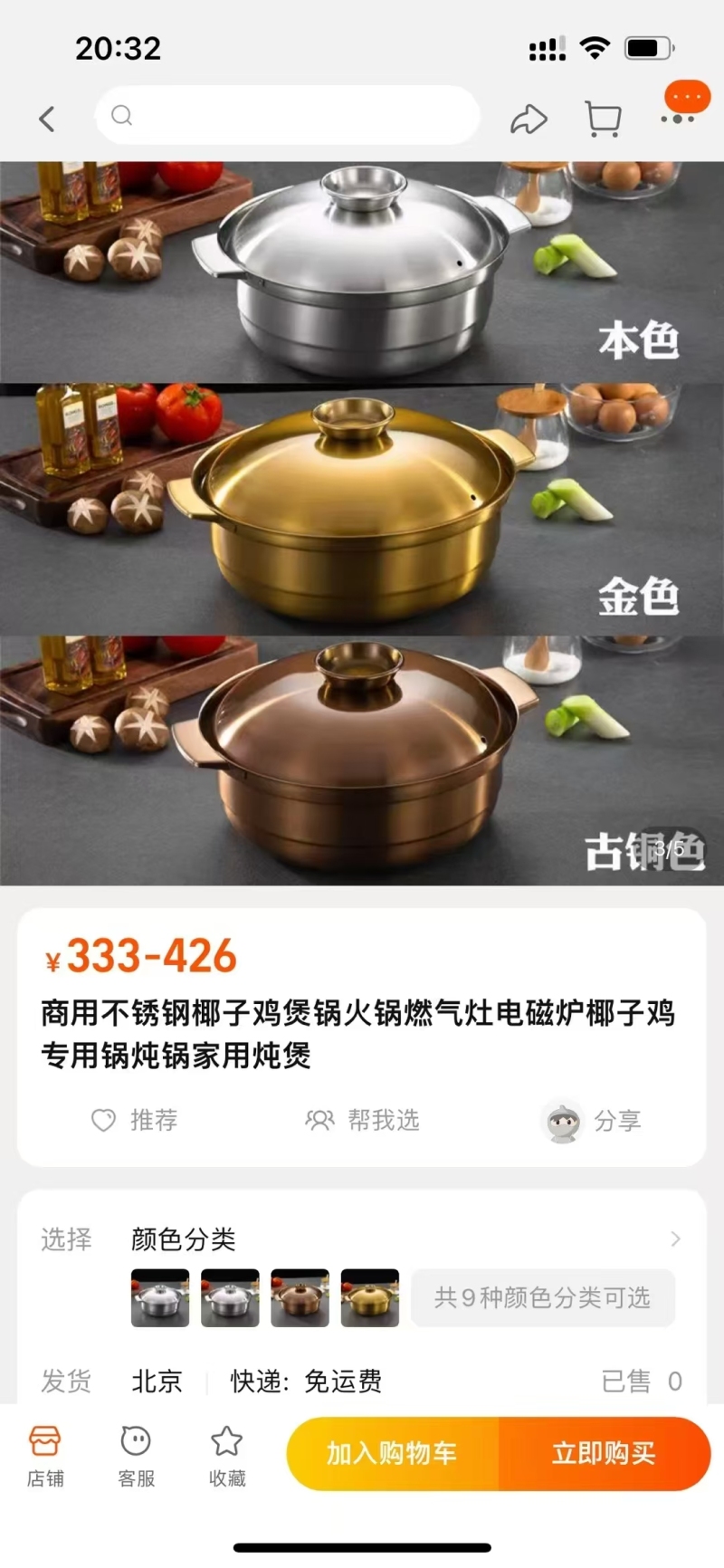Choose the gold pot color thumbnail
This screenshot has width=724, height=1568.
coord(369,1298)
